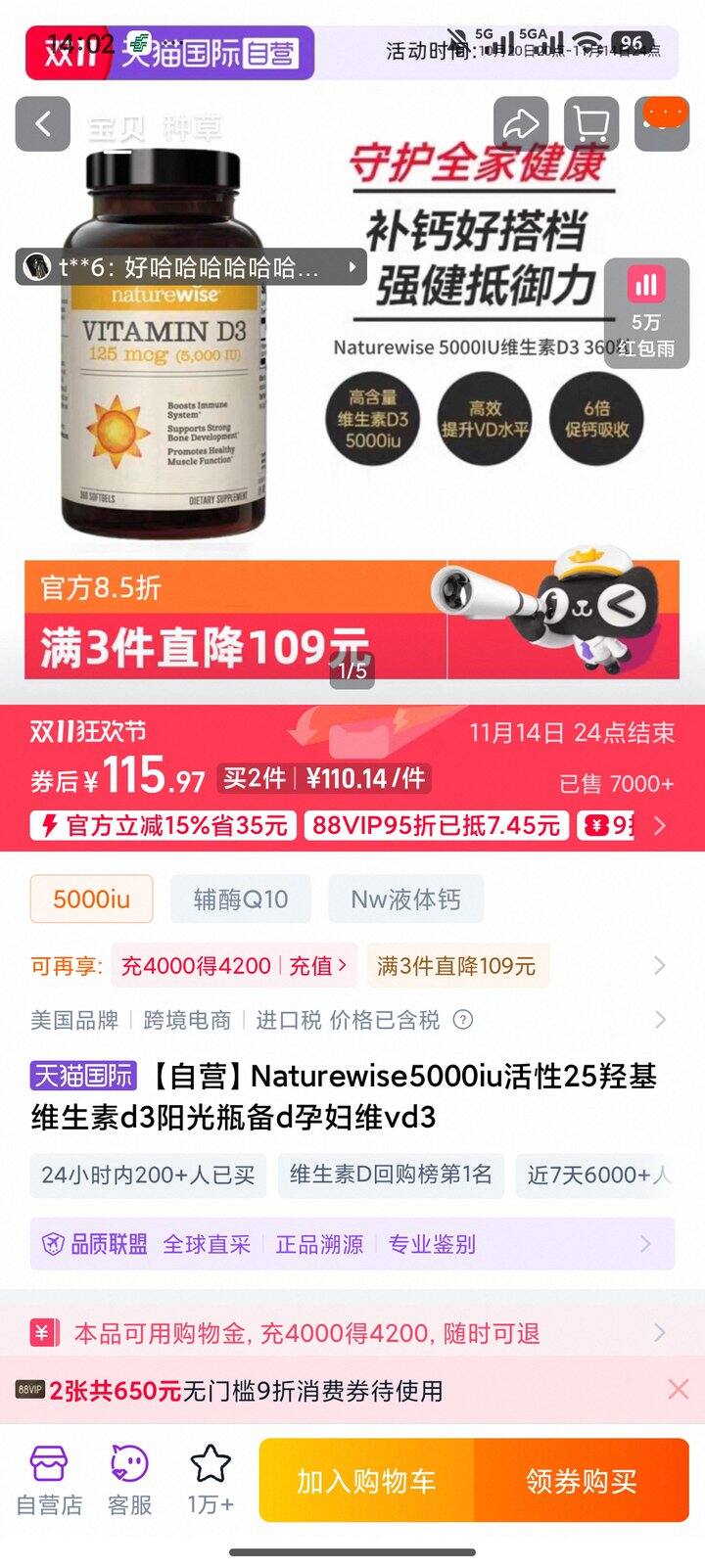Open the 5万红包雨 floating widget
This screenshot has width=705, height=1568.
(646, 312)
